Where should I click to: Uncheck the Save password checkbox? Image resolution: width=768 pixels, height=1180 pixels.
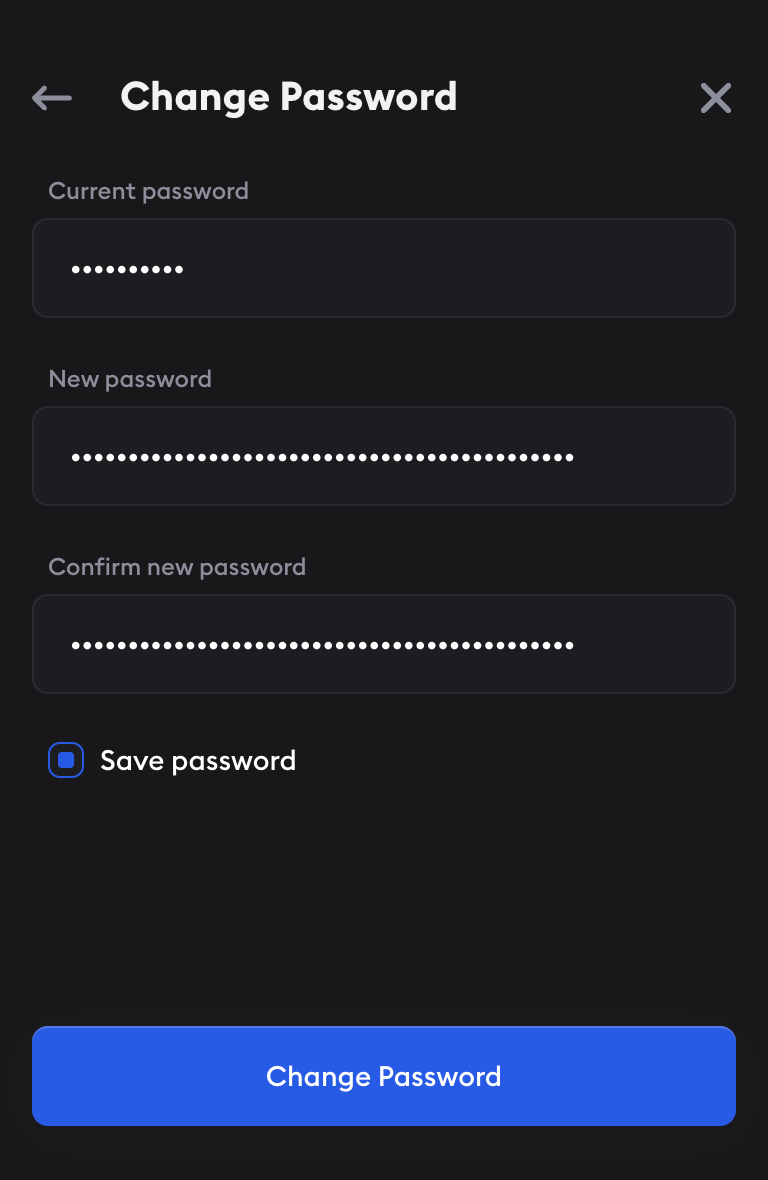66,761
